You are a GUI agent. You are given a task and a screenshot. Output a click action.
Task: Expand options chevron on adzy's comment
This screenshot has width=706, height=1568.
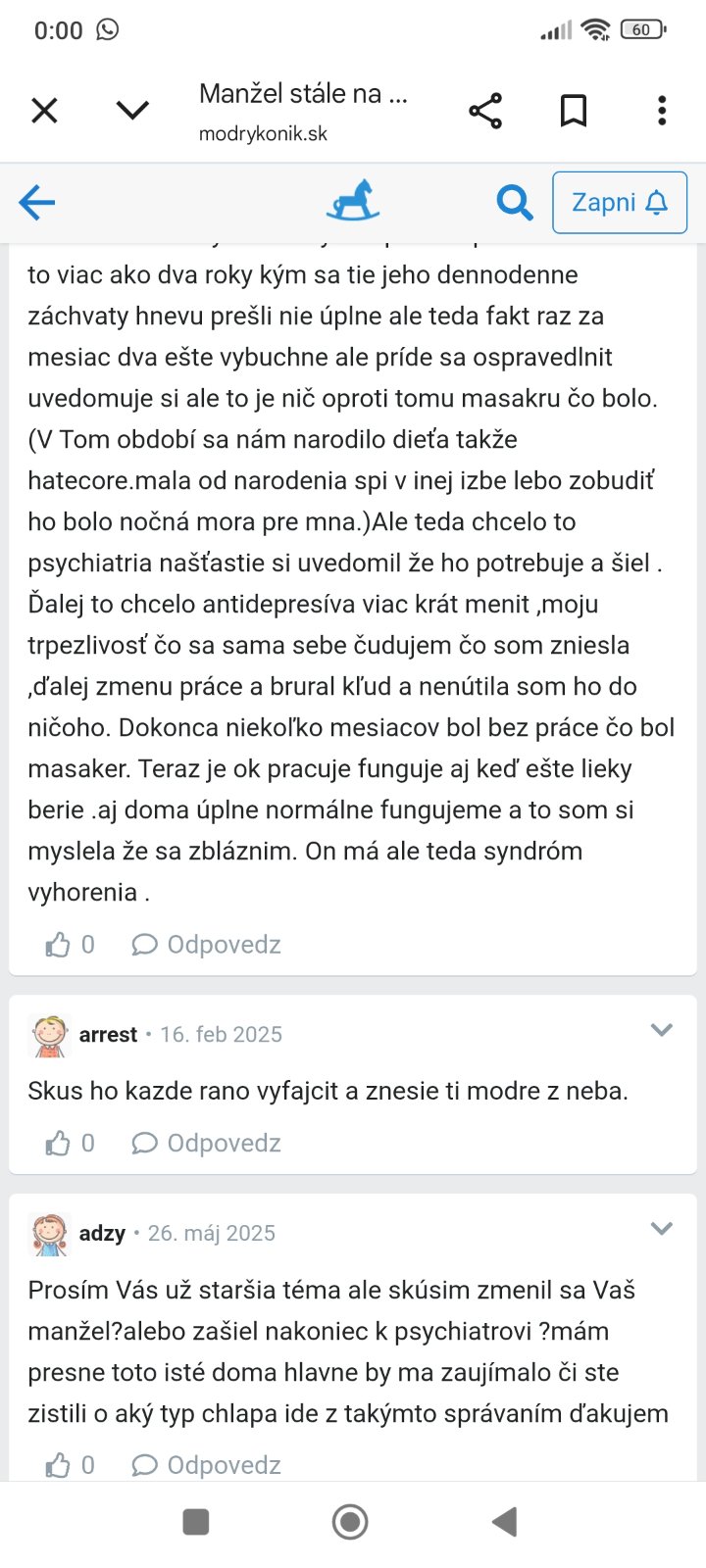662,1229
